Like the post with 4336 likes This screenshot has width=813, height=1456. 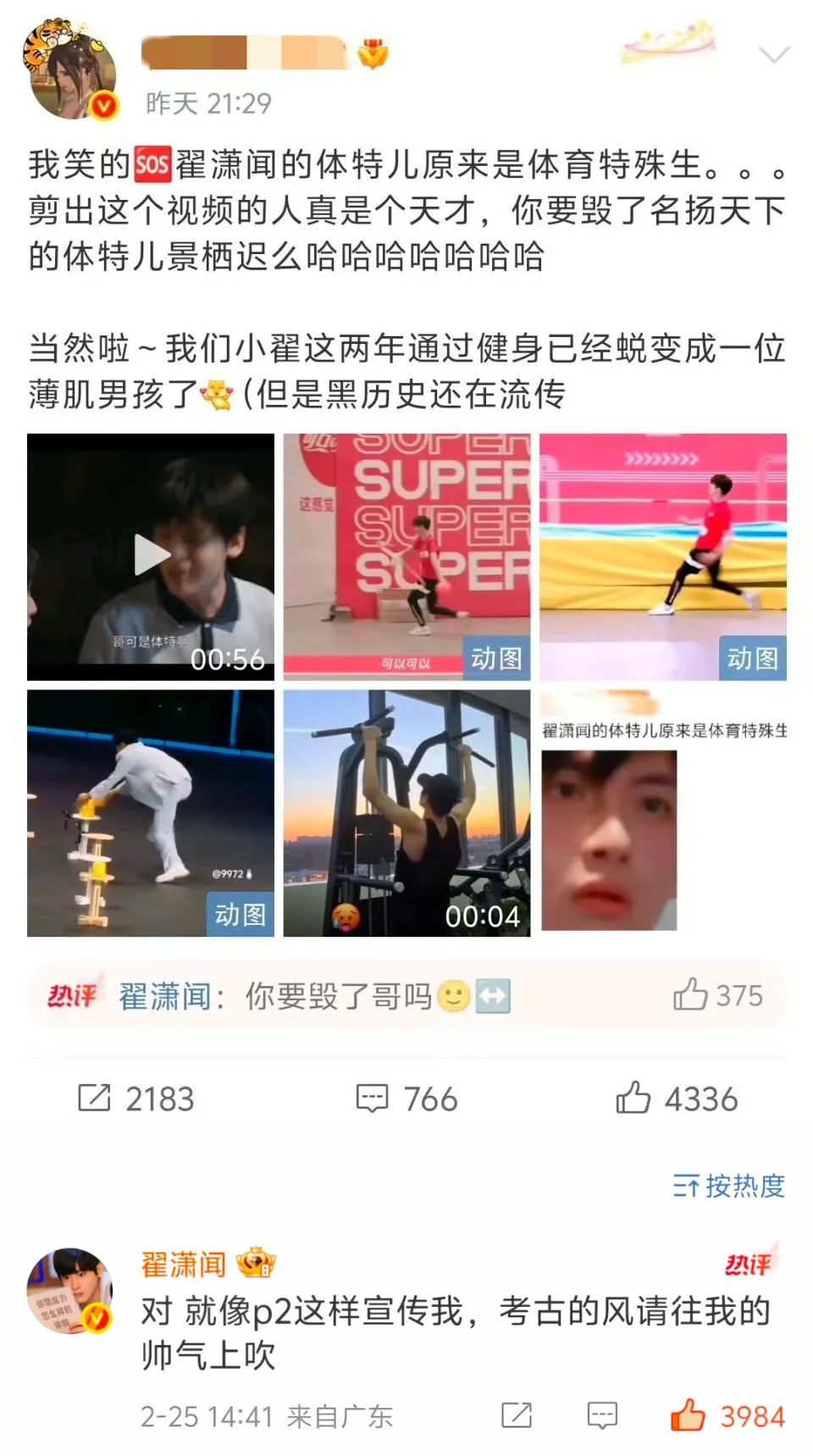677,1099
